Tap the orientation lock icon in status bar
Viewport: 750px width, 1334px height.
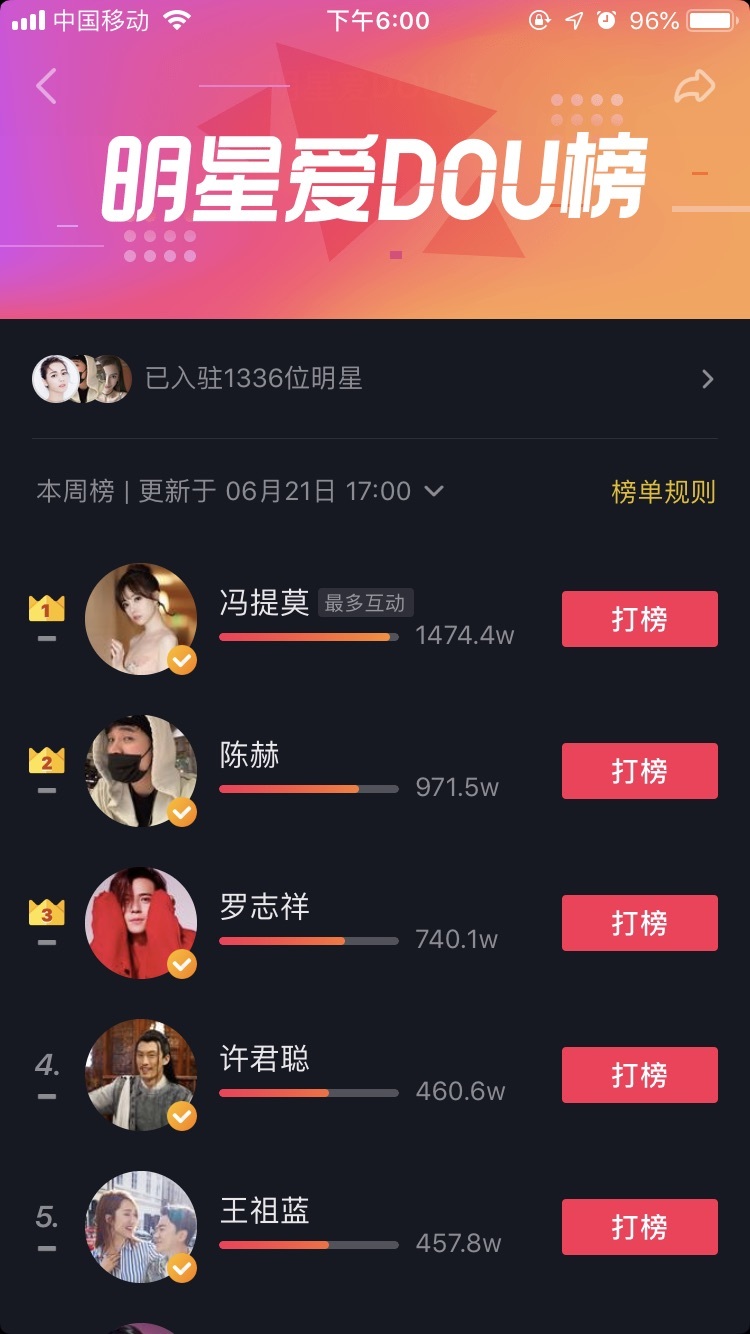(x=538, y=19)
